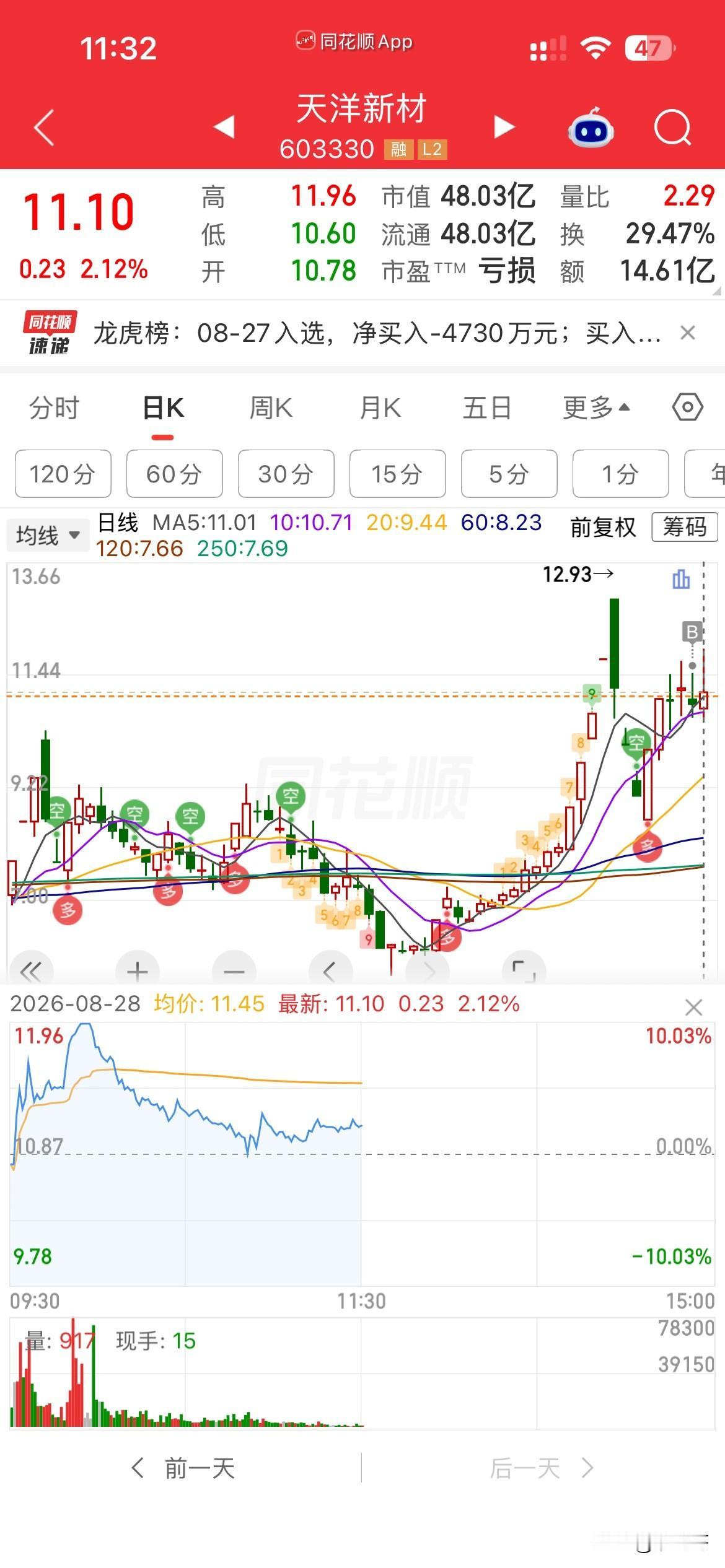
Task: Go back using the top-left arrow
Action: (x=44, y=128)
